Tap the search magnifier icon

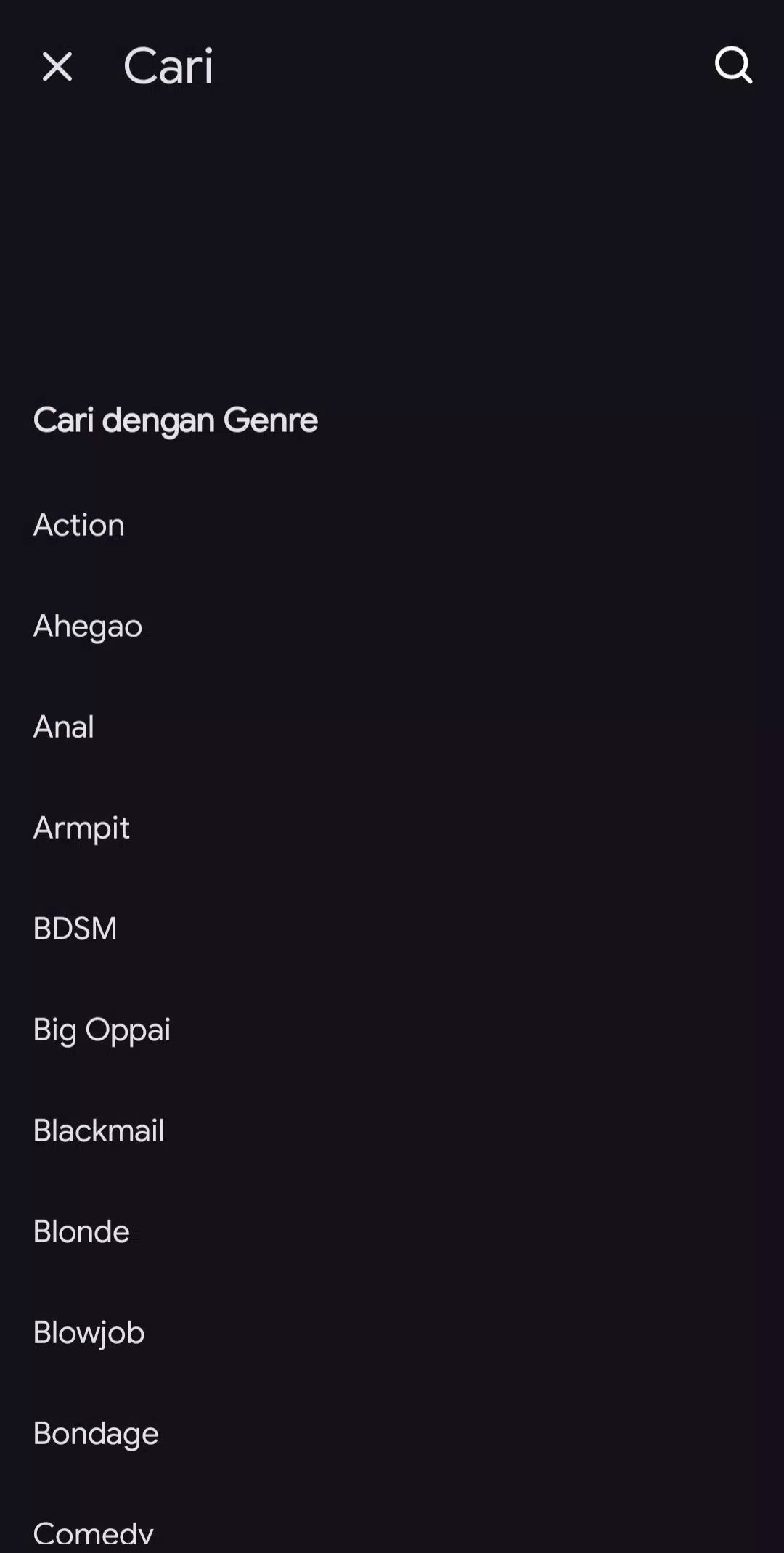tap(733, 65)
